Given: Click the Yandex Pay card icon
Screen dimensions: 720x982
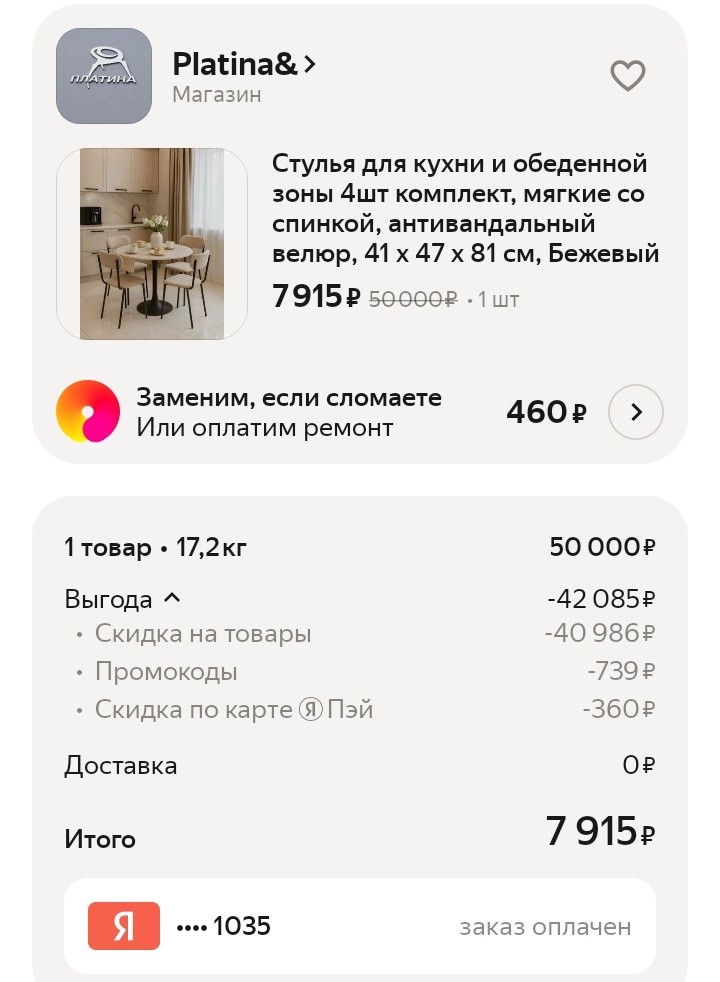Looking at the screenshot, I should (x=124, y=926).
